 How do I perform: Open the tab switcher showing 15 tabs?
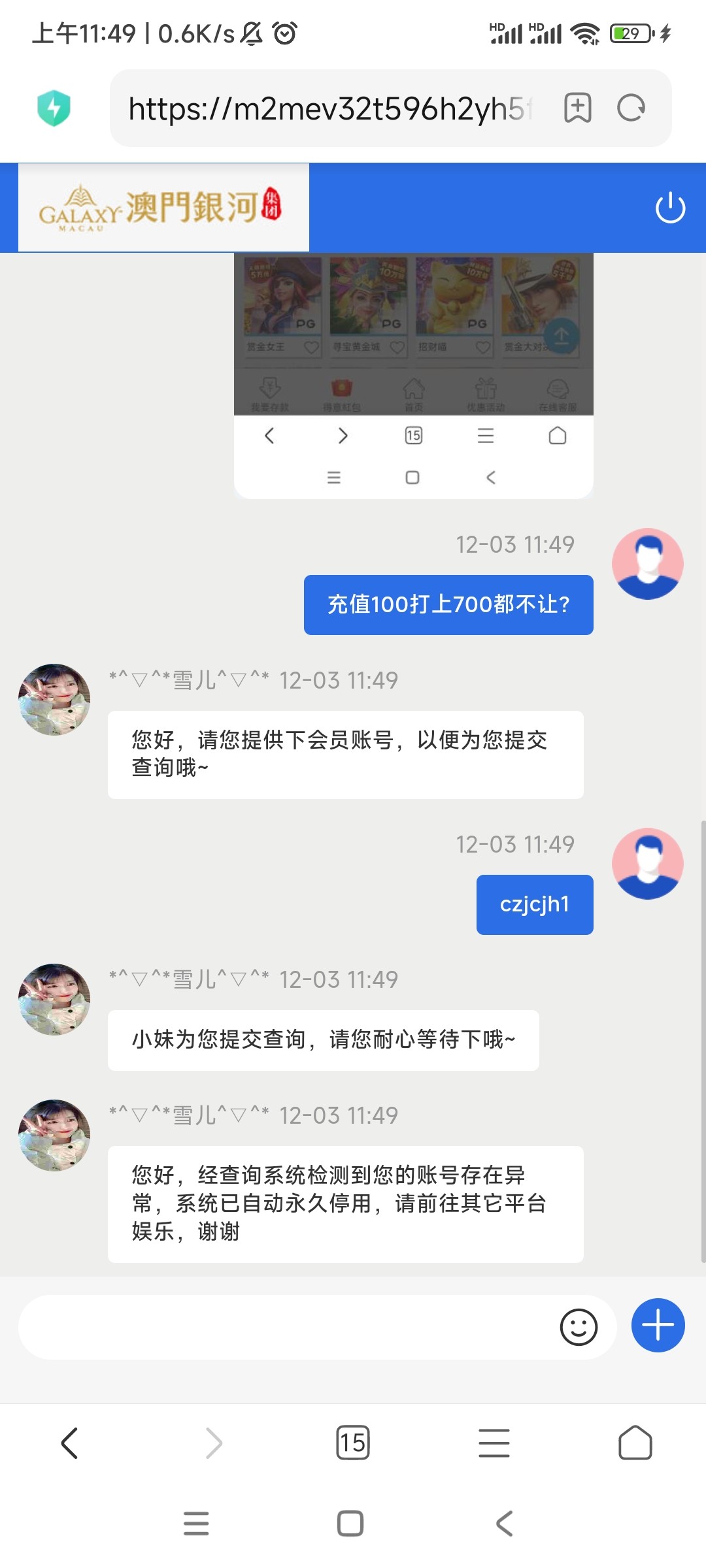pos(353,1443)
